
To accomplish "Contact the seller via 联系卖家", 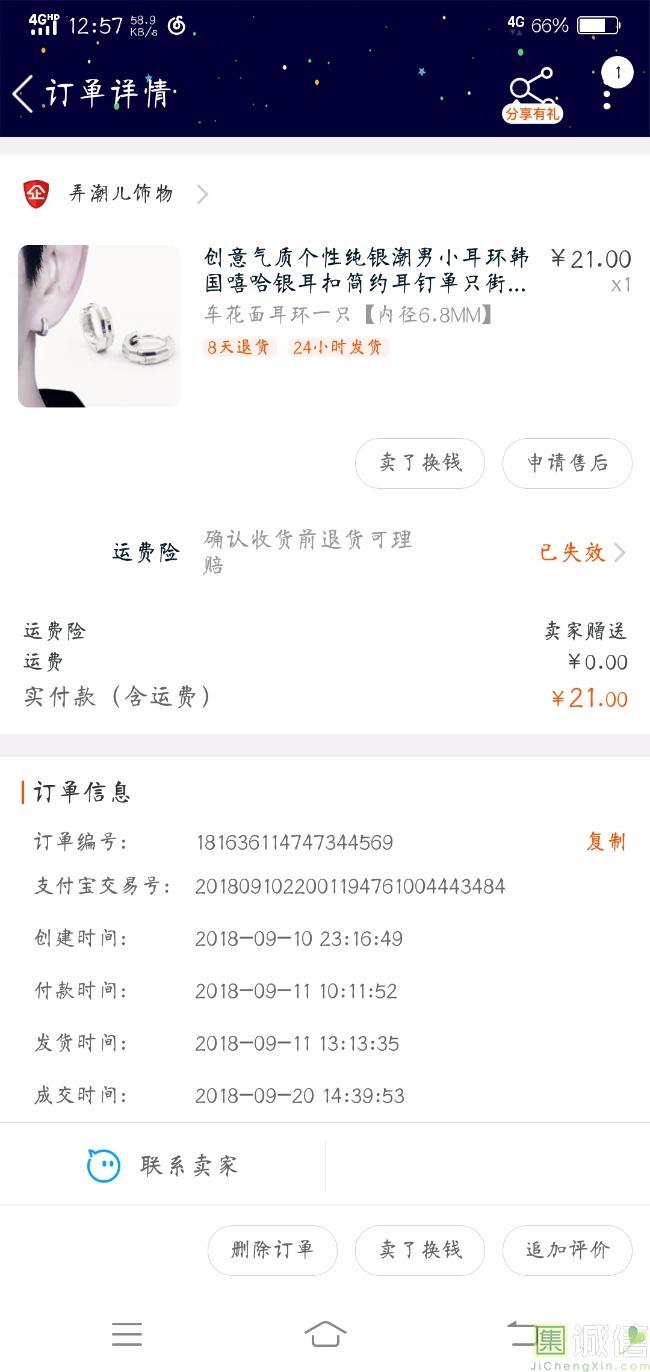I will coord(163,1166).
